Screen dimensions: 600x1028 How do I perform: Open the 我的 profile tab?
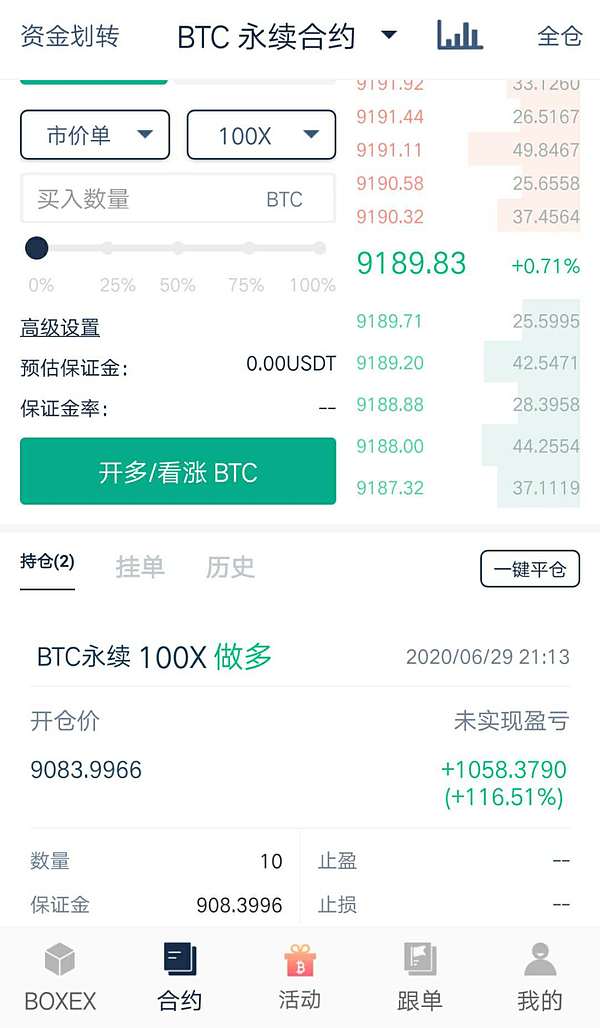pos(540,977)
